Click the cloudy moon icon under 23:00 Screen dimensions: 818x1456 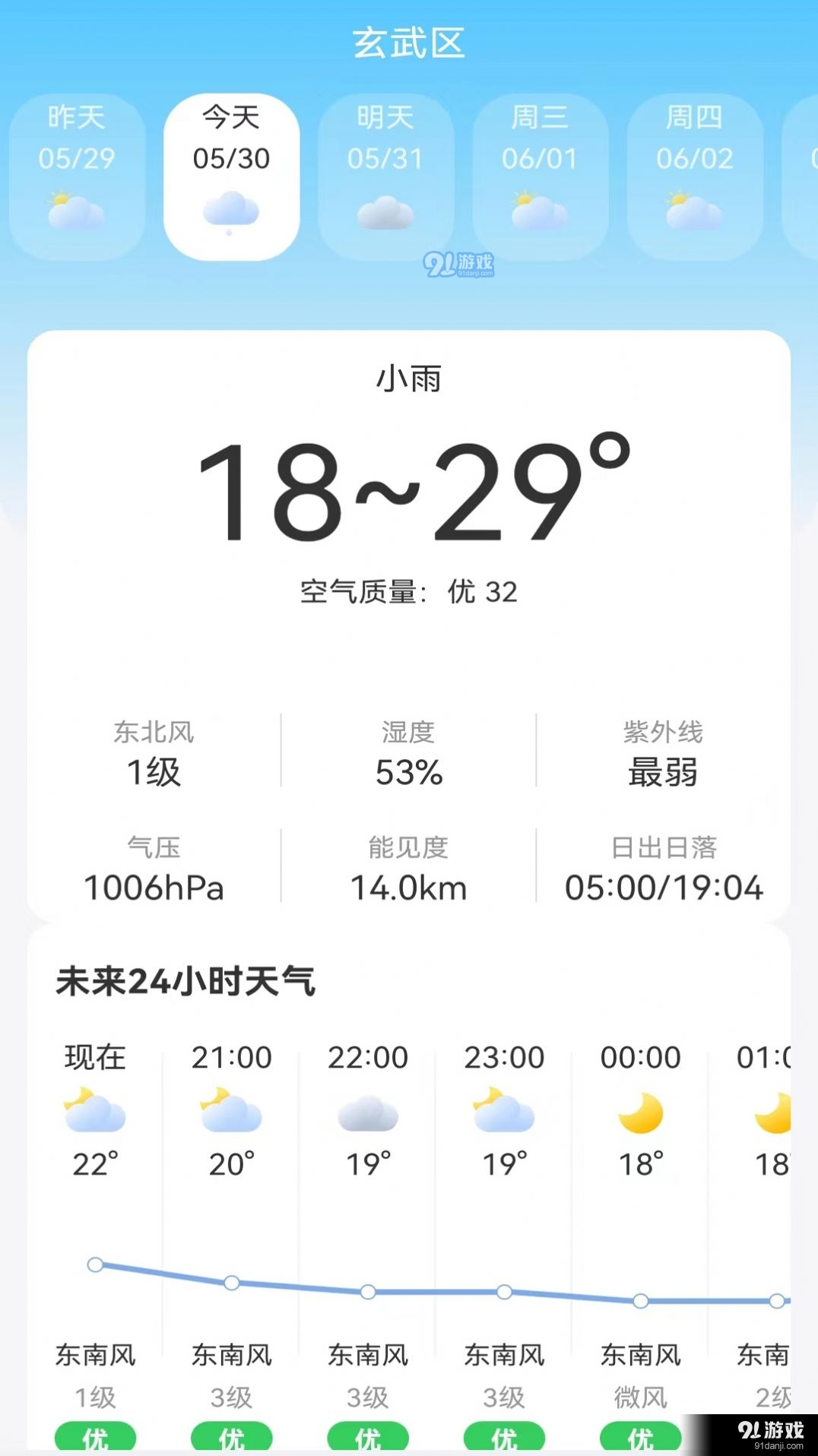[x=504, y=1110]
